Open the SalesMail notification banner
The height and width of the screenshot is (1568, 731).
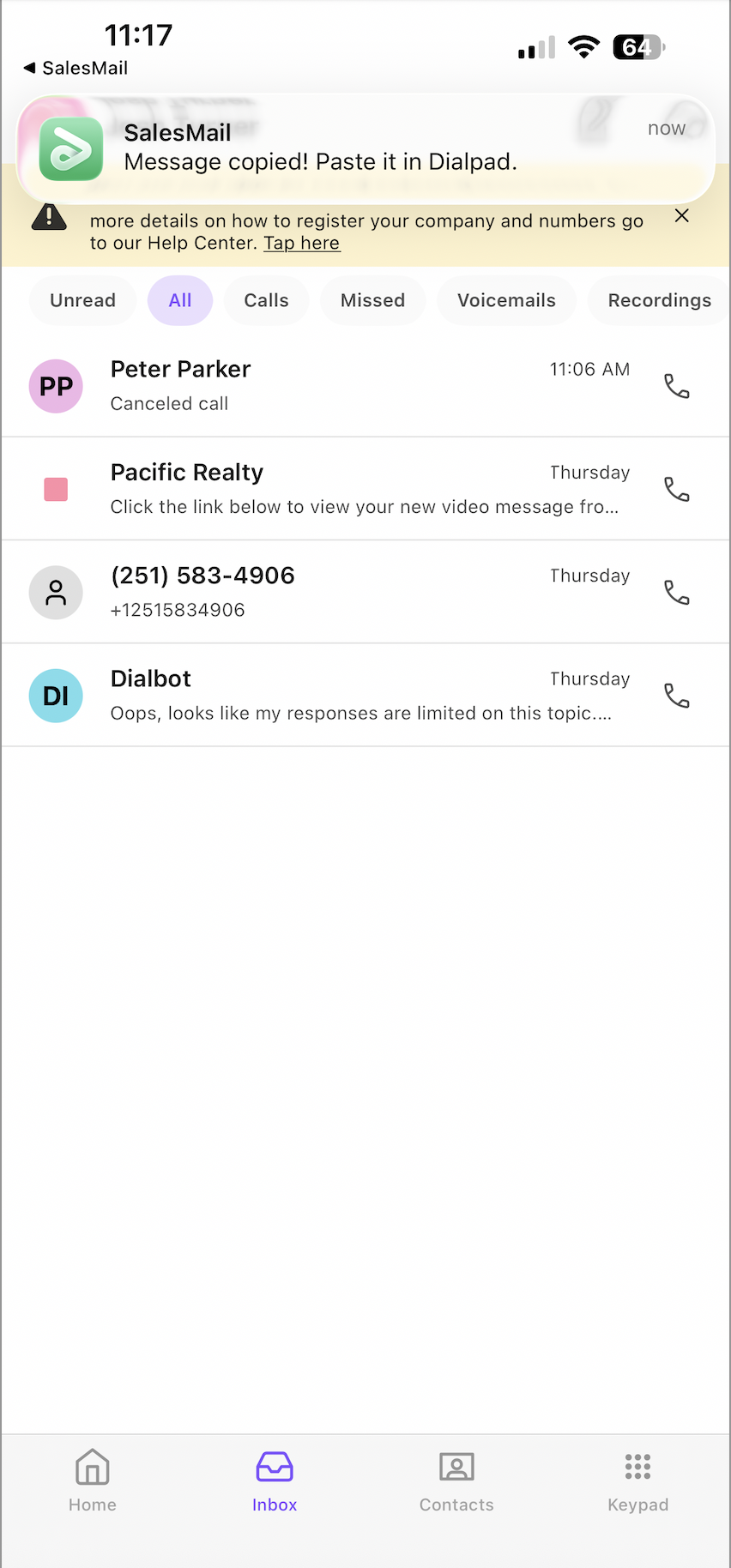click(365, 148)
